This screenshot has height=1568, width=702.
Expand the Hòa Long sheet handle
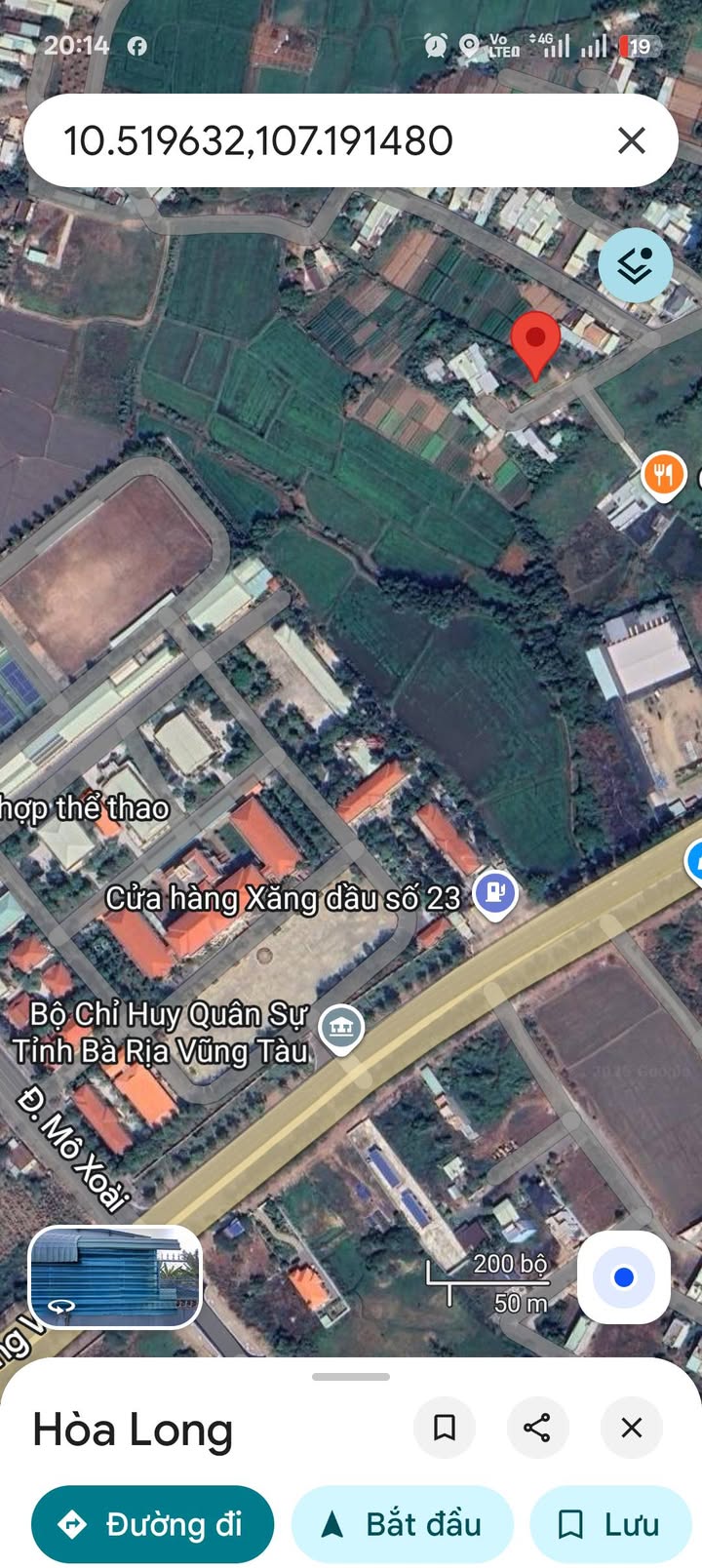pyautogui.click(x=351, y=1377)
